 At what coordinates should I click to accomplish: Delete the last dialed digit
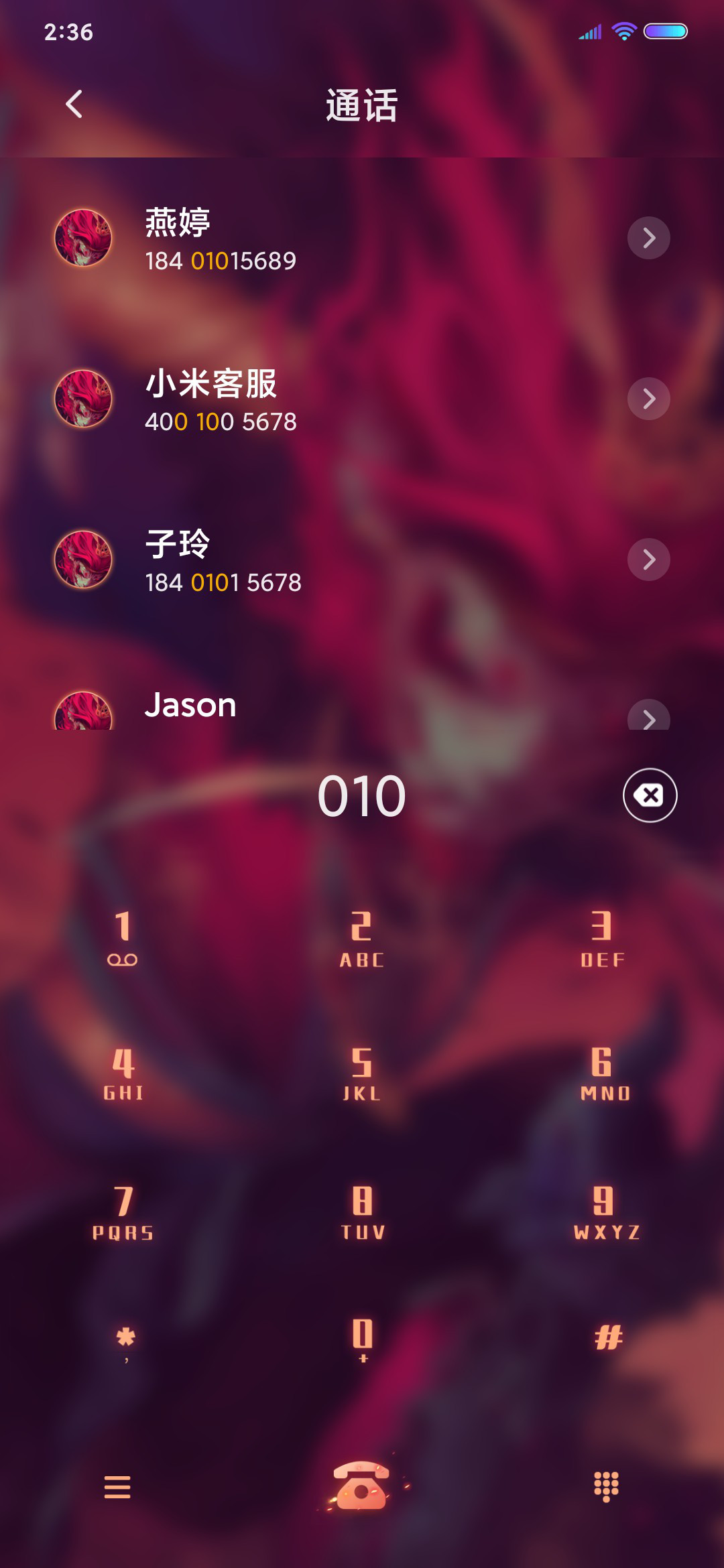650,795
